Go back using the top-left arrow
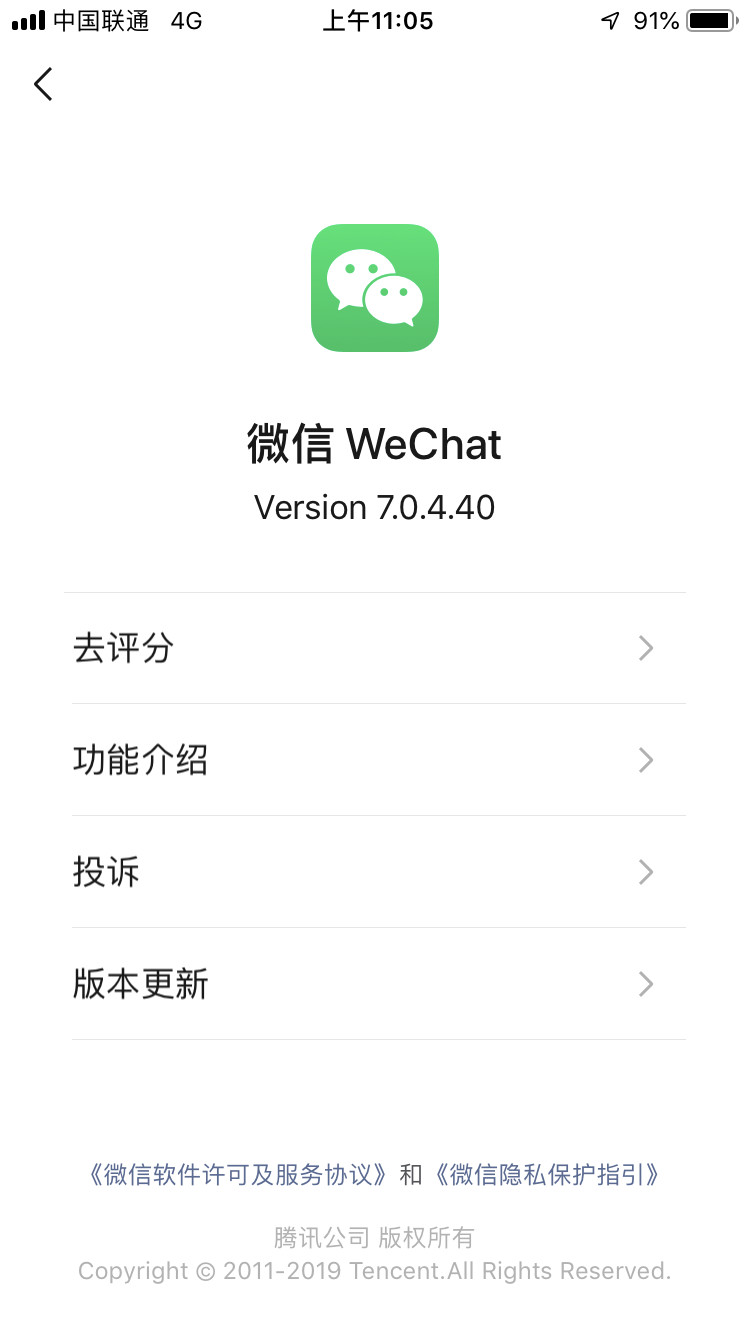The height and width of the screenshot is (1334, 750). coord(43,84)
